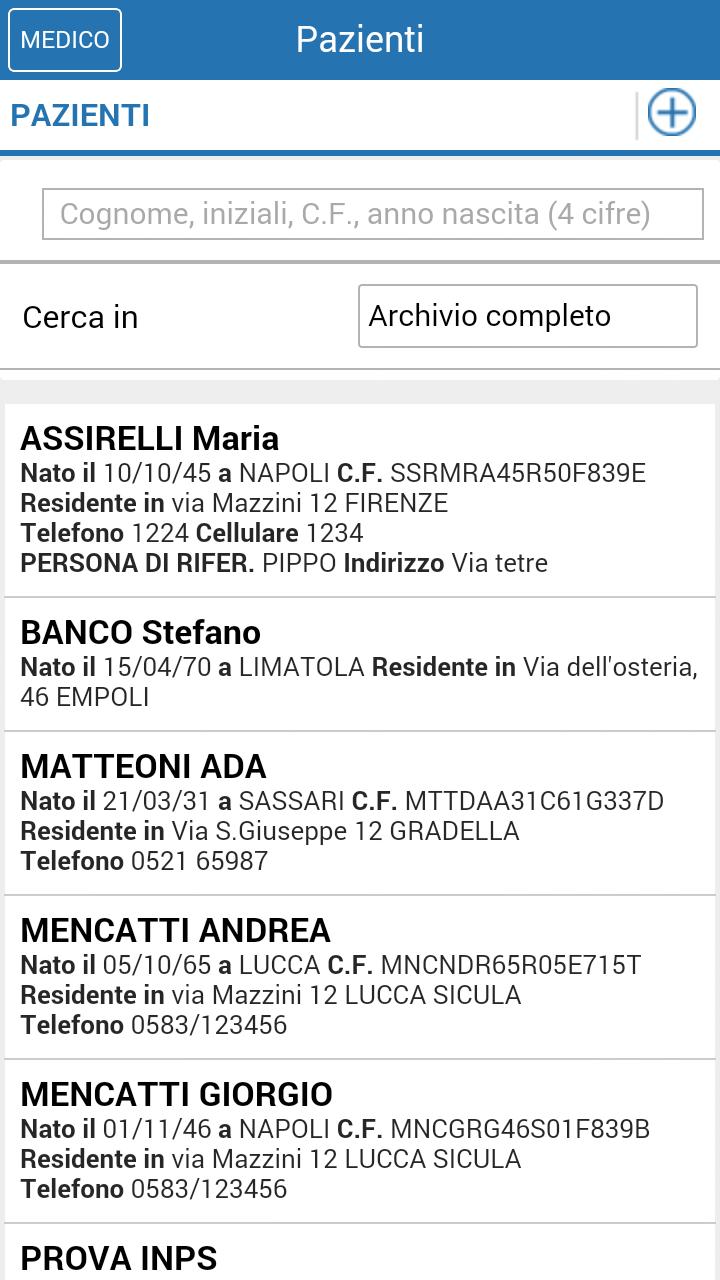This screenshot has height=1280, width=720.
Task: Add a new patient with plus icon
Action: (671, 113)
